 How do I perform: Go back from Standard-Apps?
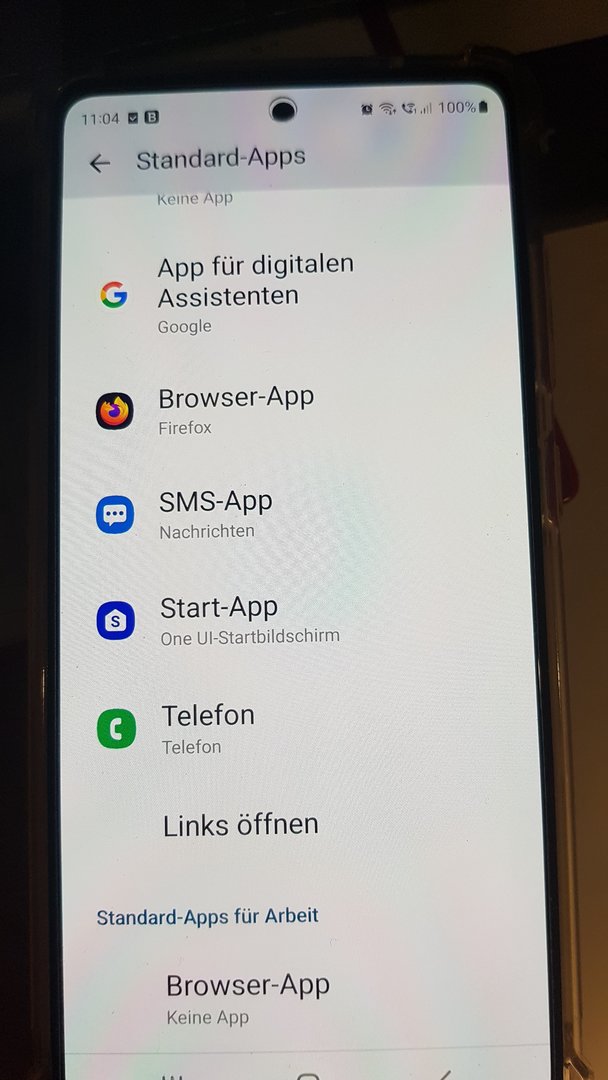[99, 163]
